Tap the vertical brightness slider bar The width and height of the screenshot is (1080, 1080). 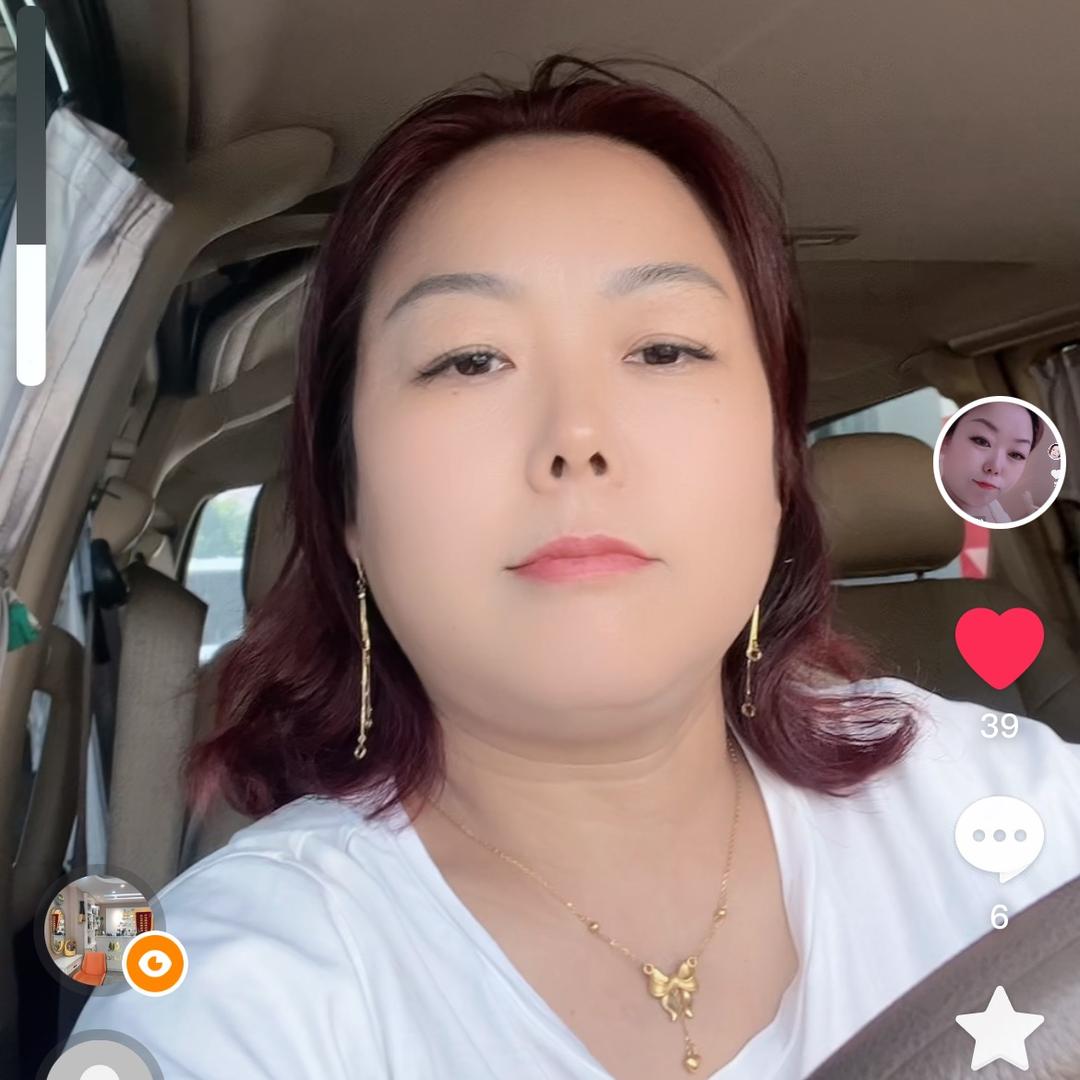(31, 196)
